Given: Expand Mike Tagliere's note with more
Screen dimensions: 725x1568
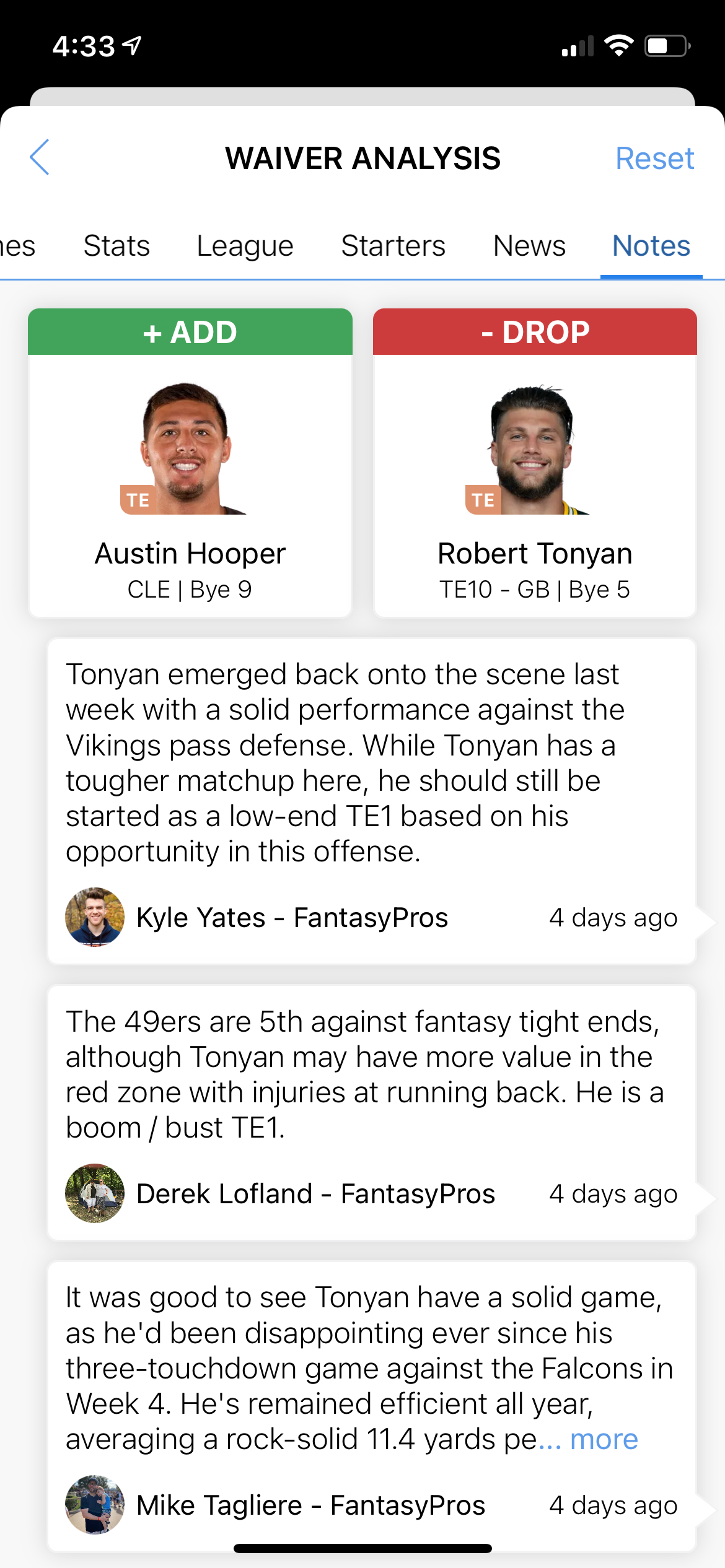Looking at the screenshot, I should 604,1440.
